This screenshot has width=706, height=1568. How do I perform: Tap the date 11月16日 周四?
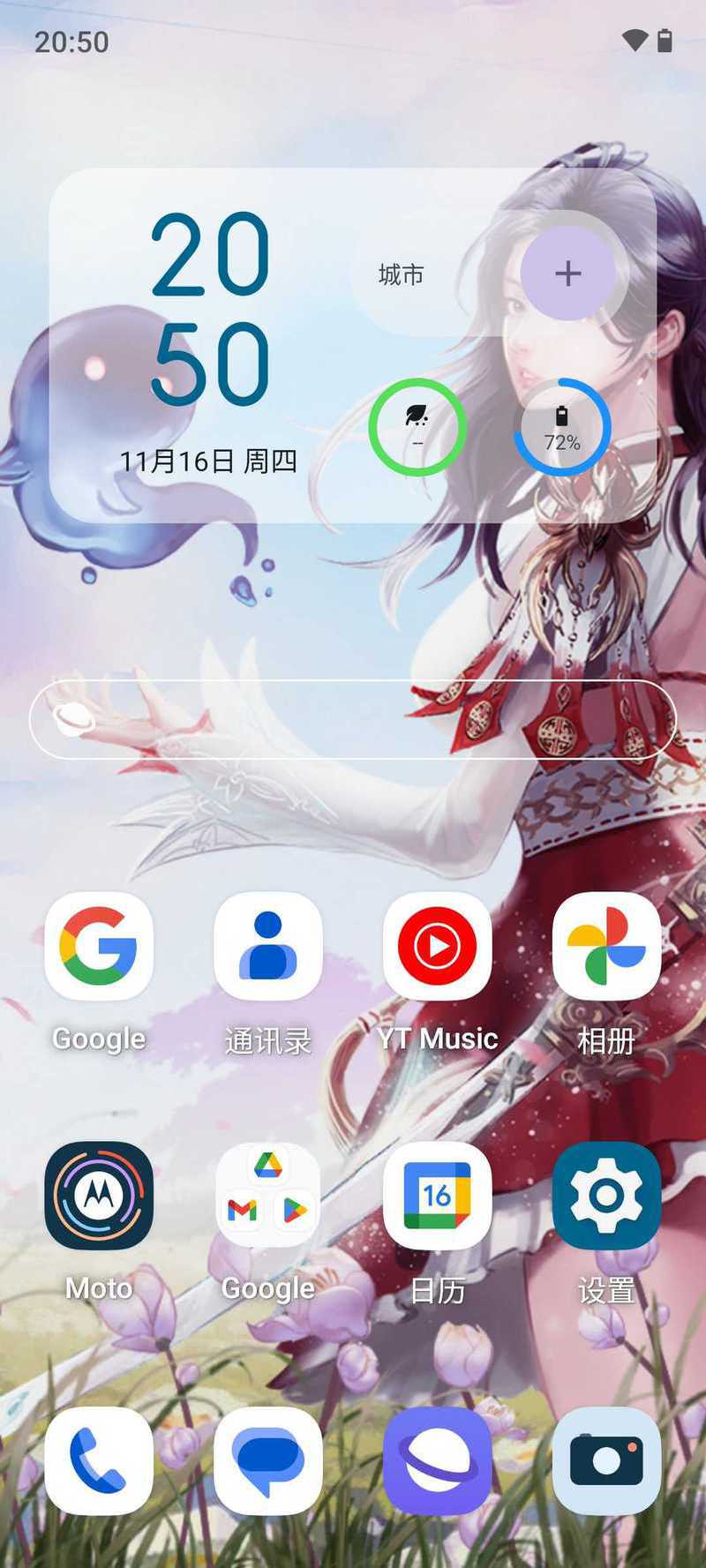pos(208,461)
